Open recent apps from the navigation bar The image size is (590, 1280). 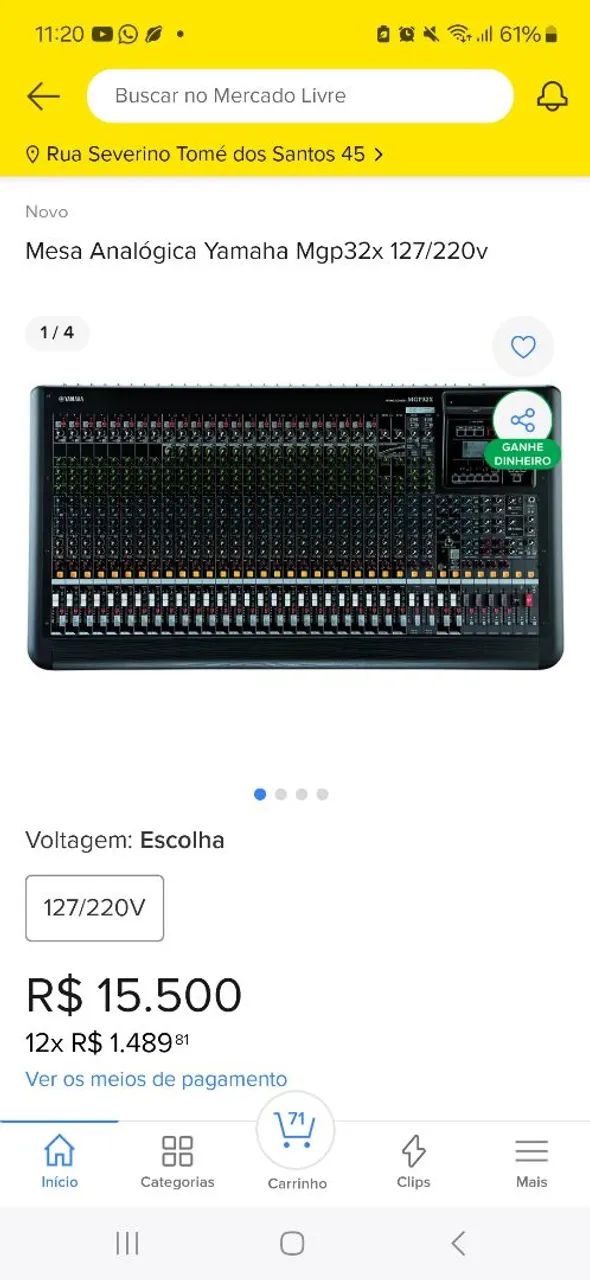coord(127,1243)
